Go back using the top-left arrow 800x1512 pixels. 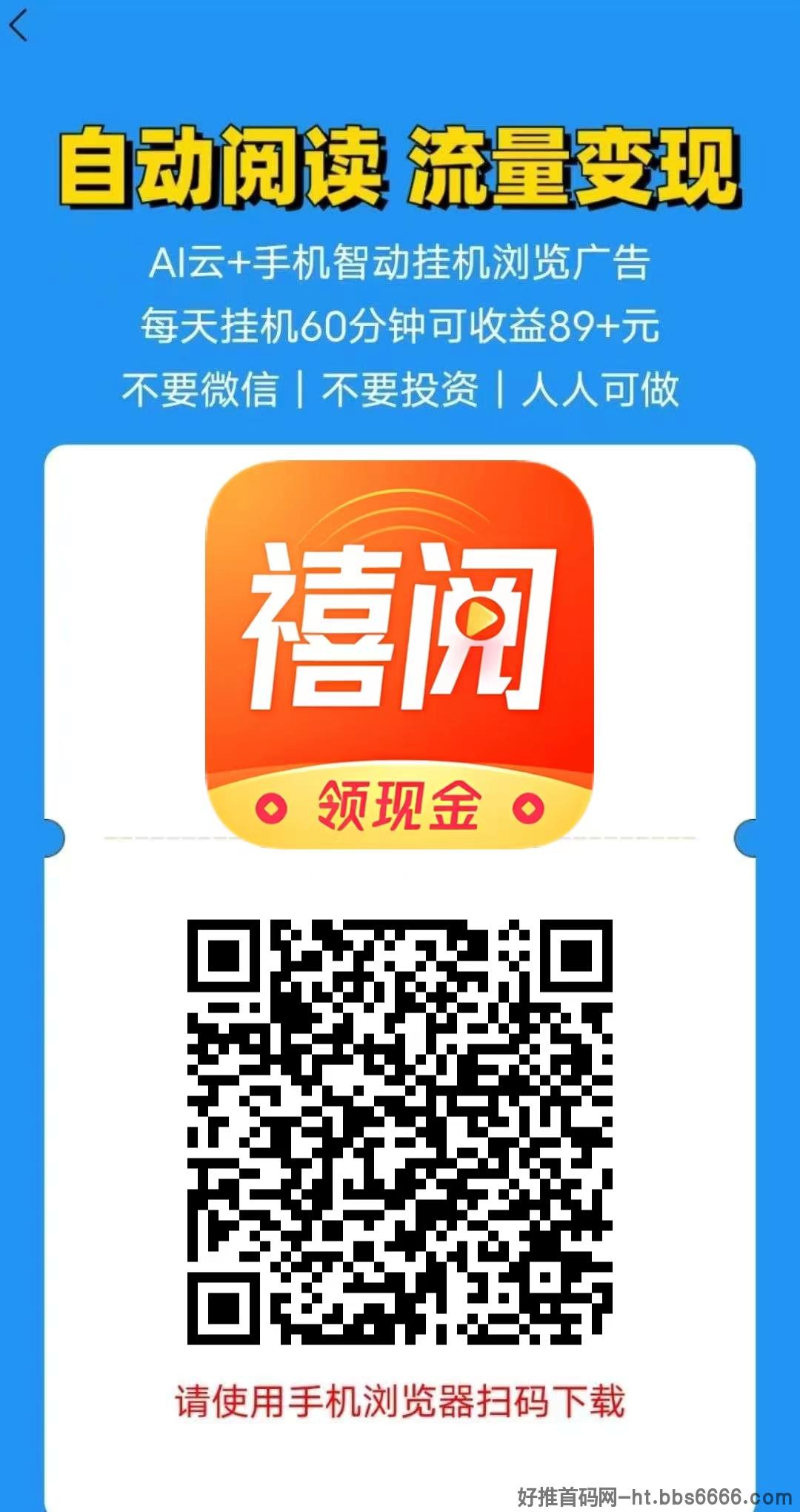[19, 26]
